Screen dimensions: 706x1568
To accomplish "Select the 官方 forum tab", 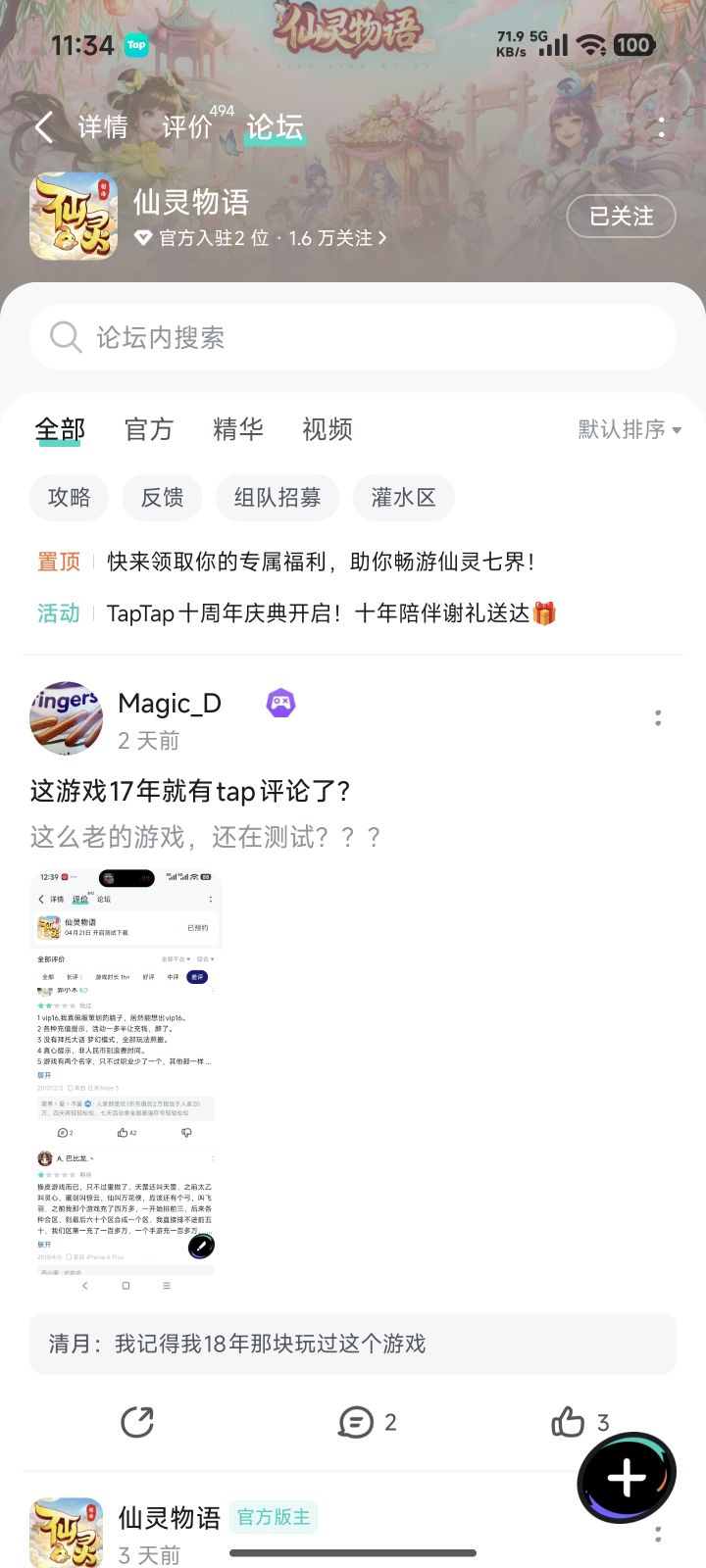I will [149, 429].
